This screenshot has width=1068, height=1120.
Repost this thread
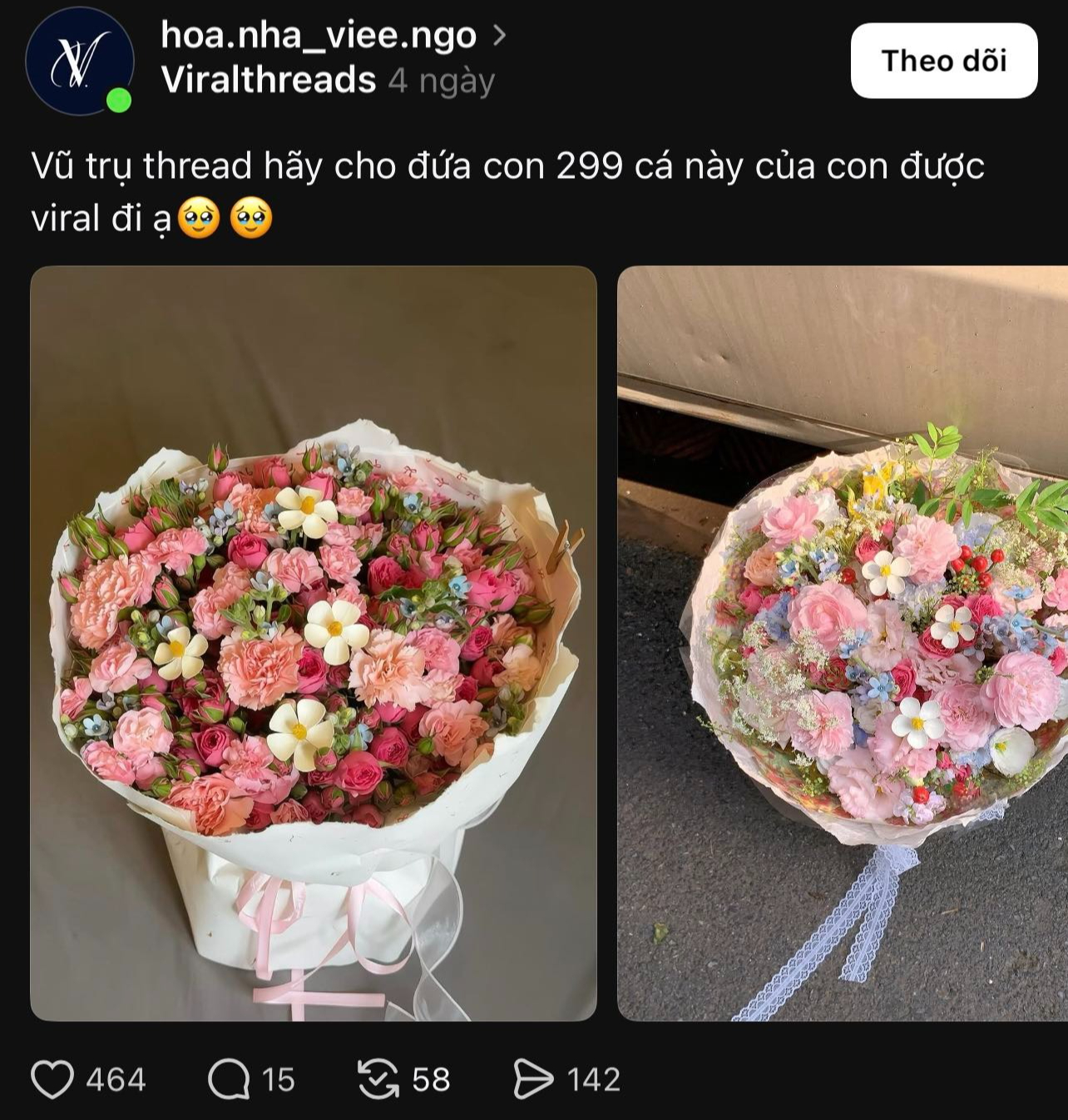[x=378, y=1079]
